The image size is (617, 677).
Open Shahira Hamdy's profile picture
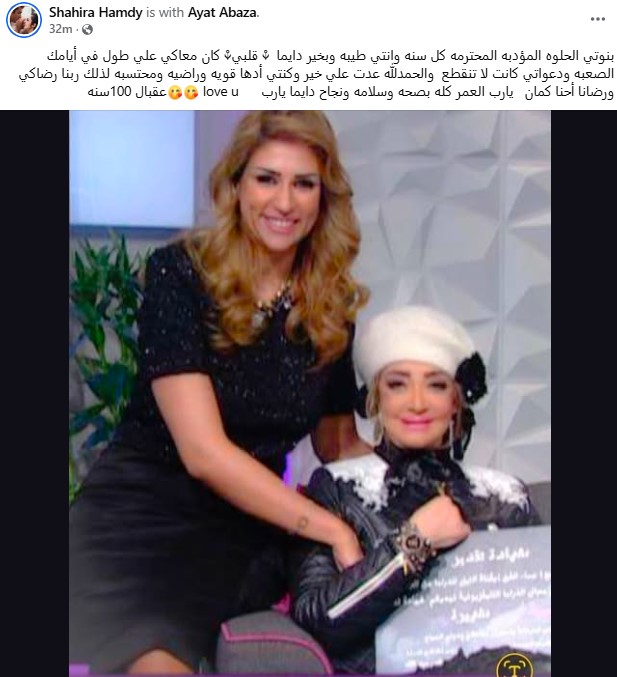[23, 20]
